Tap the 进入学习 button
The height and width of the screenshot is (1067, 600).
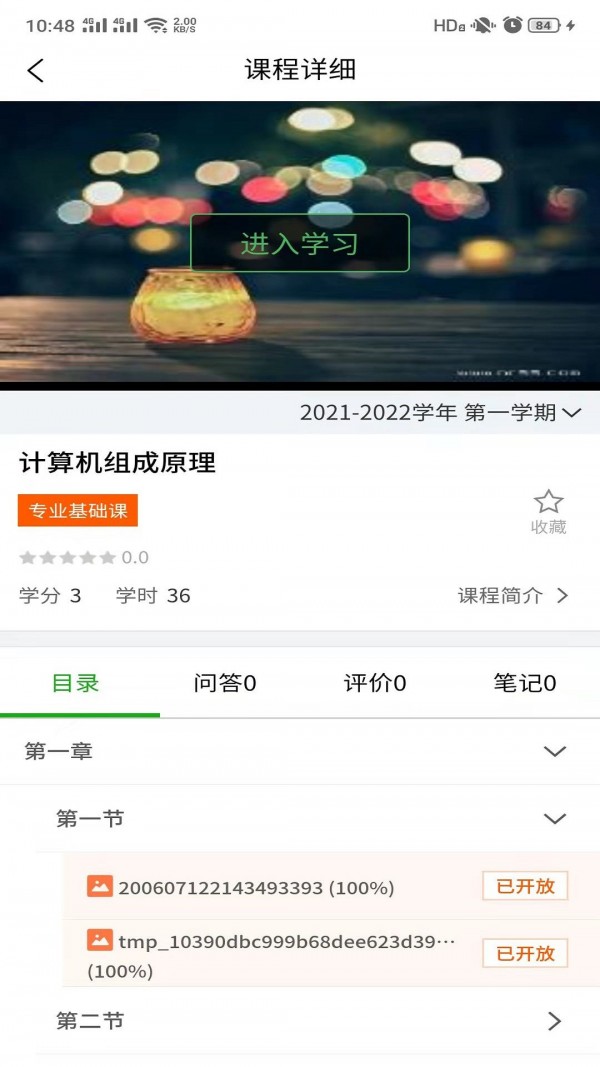(x=300, y=243)
